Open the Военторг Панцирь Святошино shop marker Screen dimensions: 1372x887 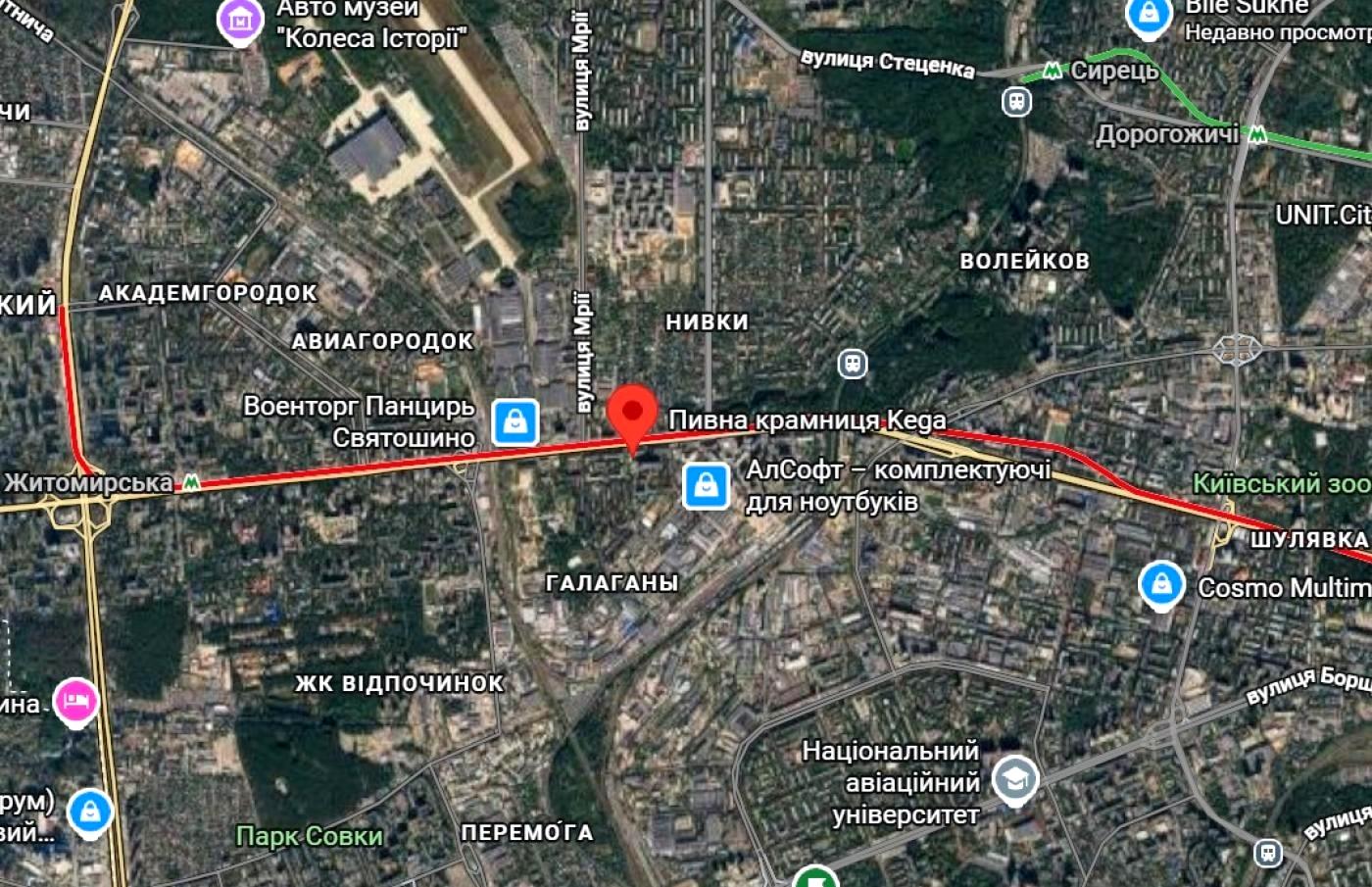[x=514, y=422]
